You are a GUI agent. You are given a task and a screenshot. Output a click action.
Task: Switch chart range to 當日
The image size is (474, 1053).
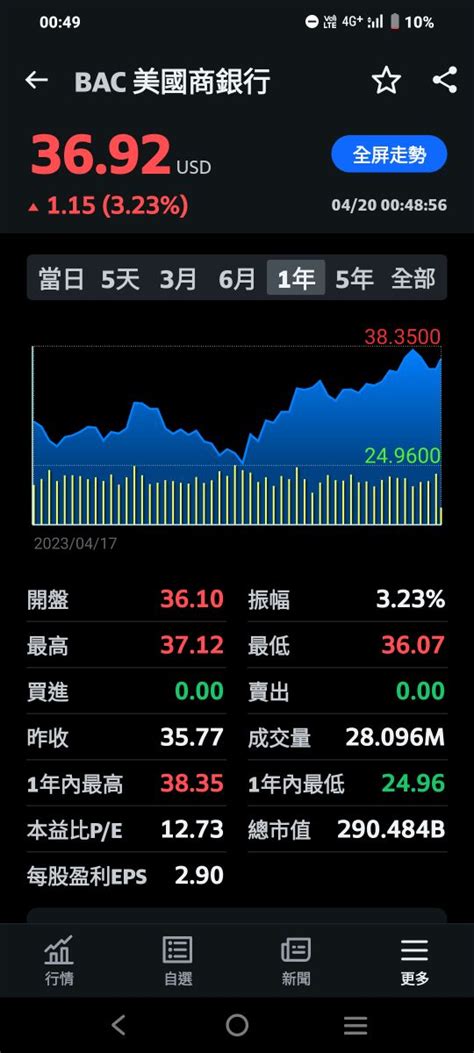61,278
